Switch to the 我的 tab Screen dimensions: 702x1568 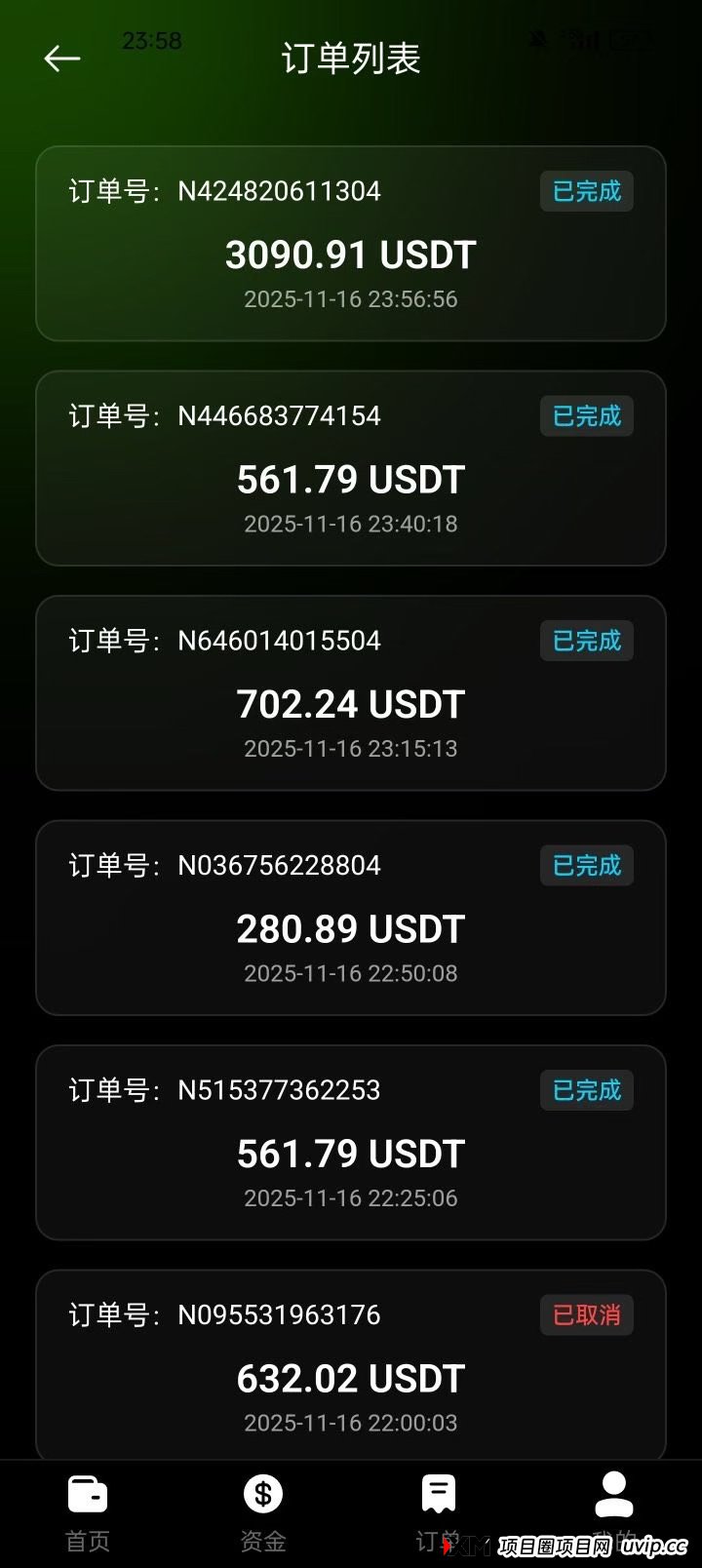(x=613, y=1511)
